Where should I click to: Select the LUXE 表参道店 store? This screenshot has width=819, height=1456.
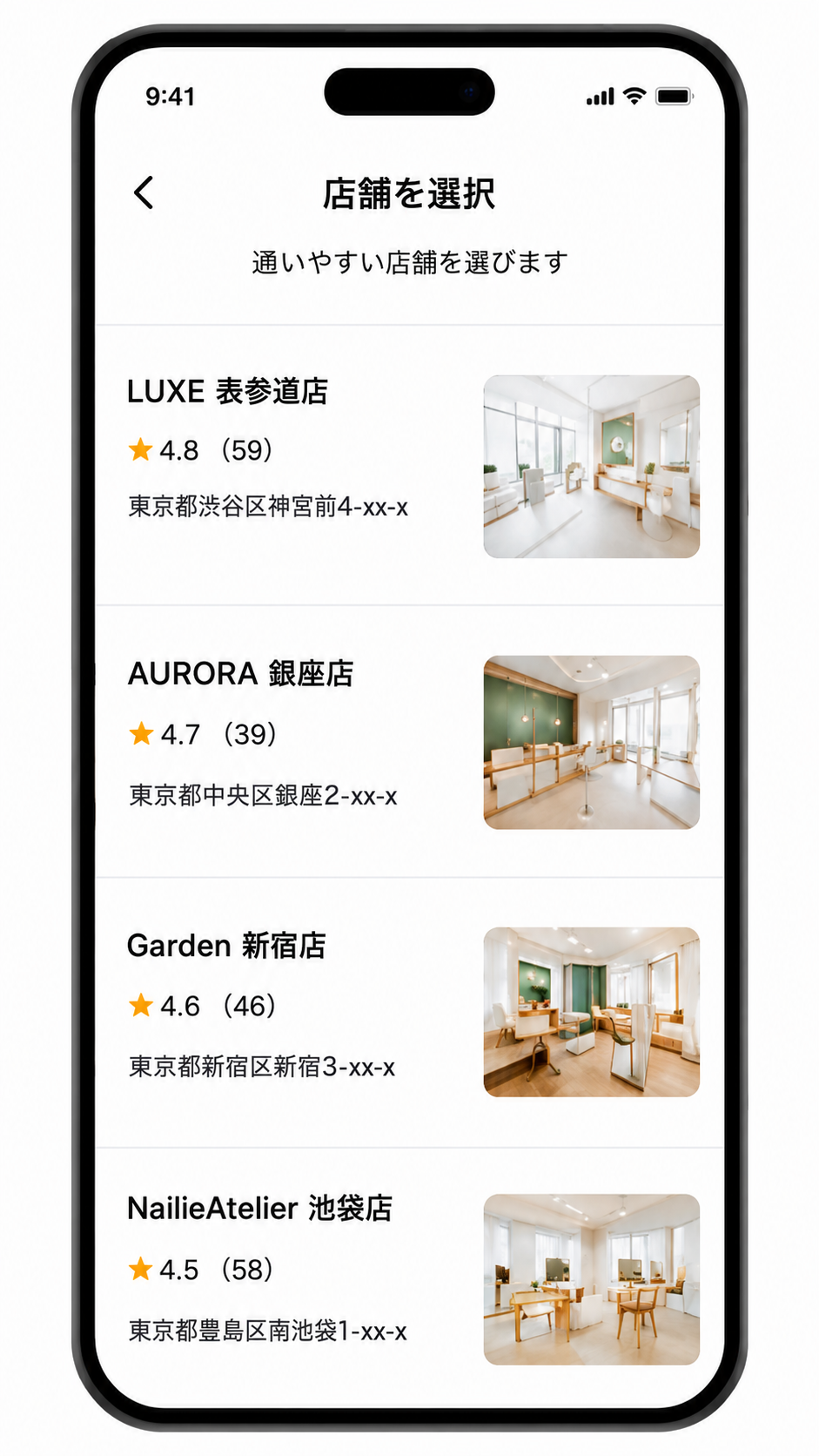coord(409,466)
